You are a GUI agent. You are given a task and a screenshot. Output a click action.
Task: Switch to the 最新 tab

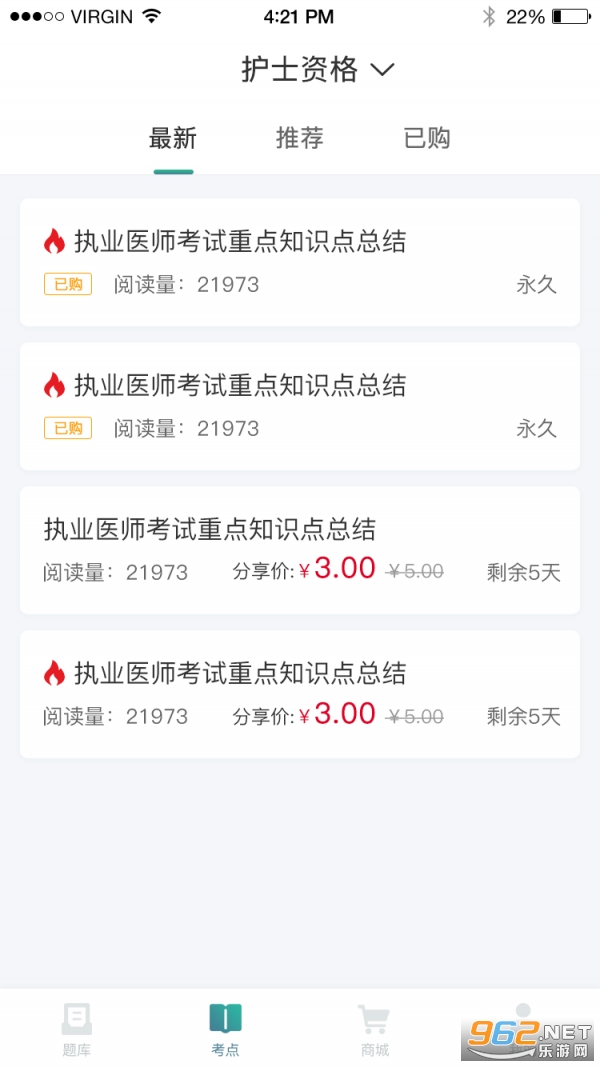click(x=173, y=139)
